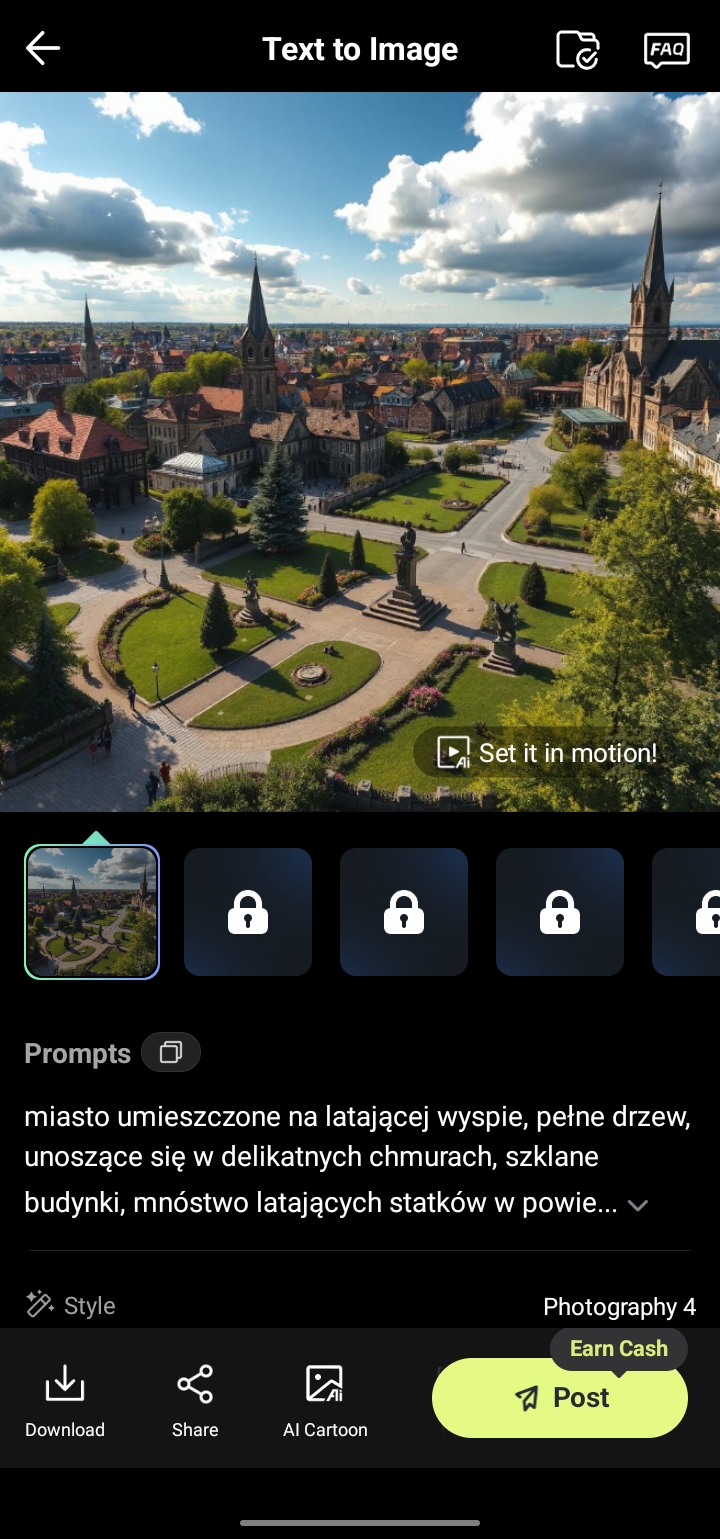Open the FAQ help icon
The image size is (720, 1539).
click(x=667, y=48)
